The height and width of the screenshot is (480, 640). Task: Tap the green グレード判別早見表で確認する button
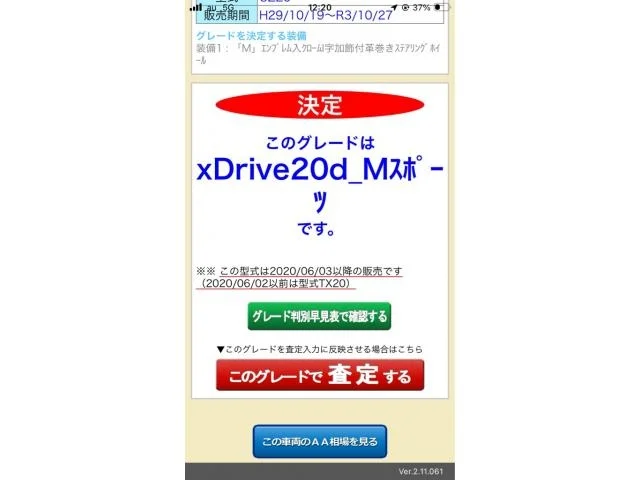319,316
